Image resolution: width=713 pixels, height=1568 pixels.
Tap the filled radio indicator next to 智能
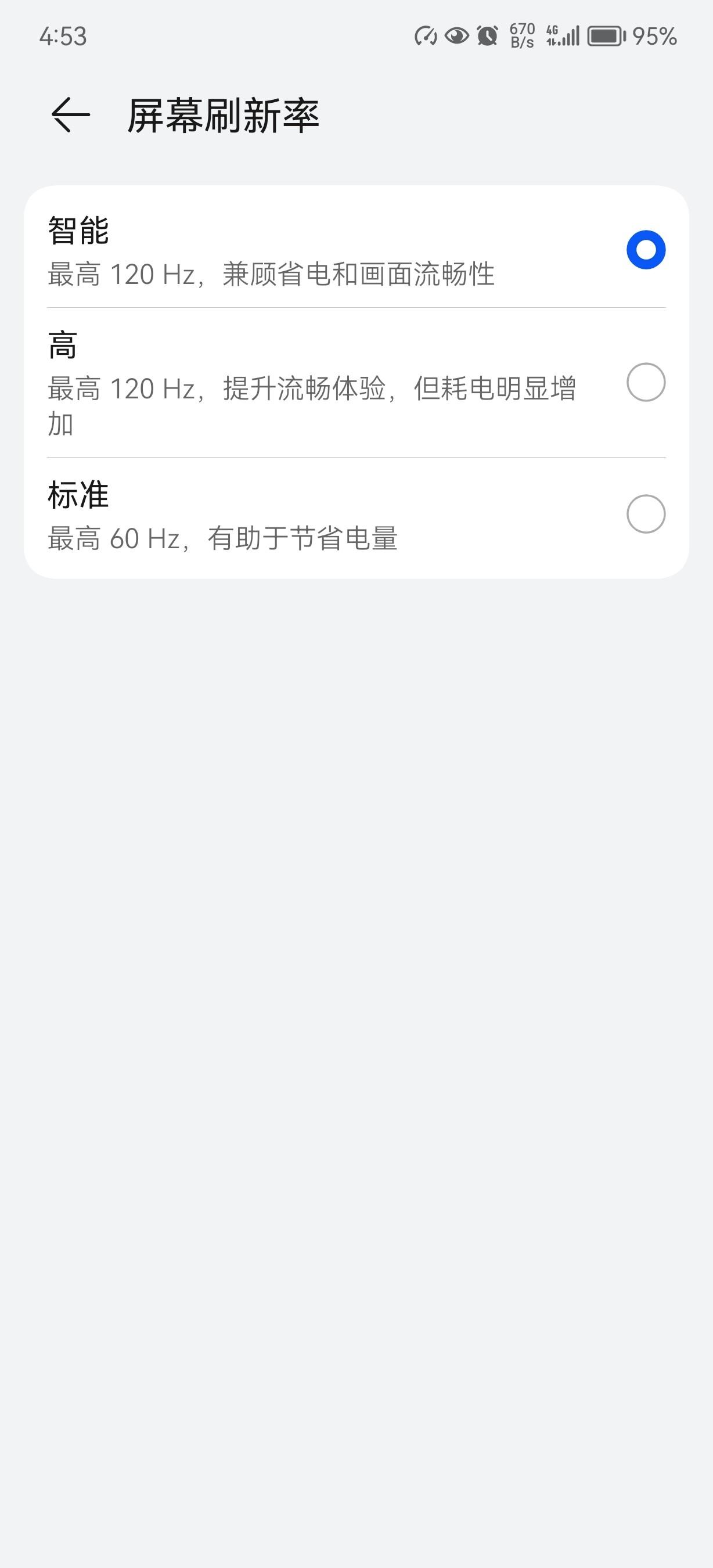646,249
